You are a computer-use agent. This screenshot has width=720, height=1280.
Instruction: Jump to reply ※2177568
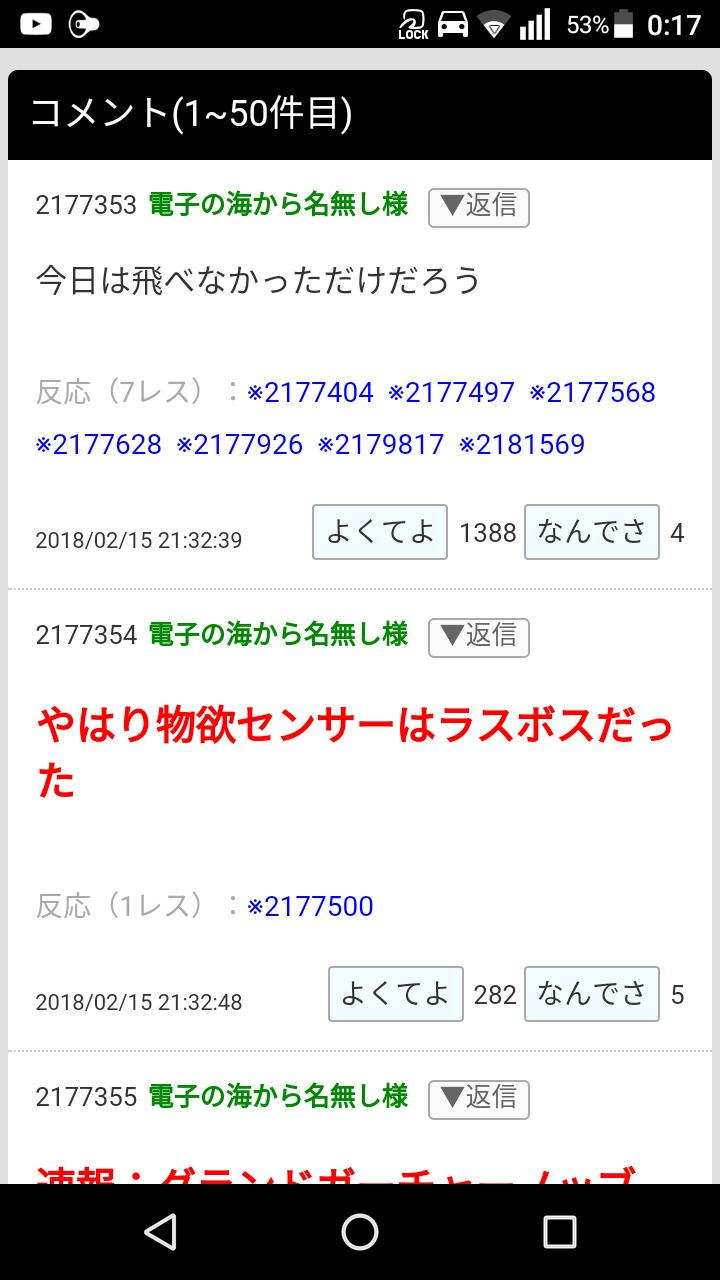[x=592, y=393]
